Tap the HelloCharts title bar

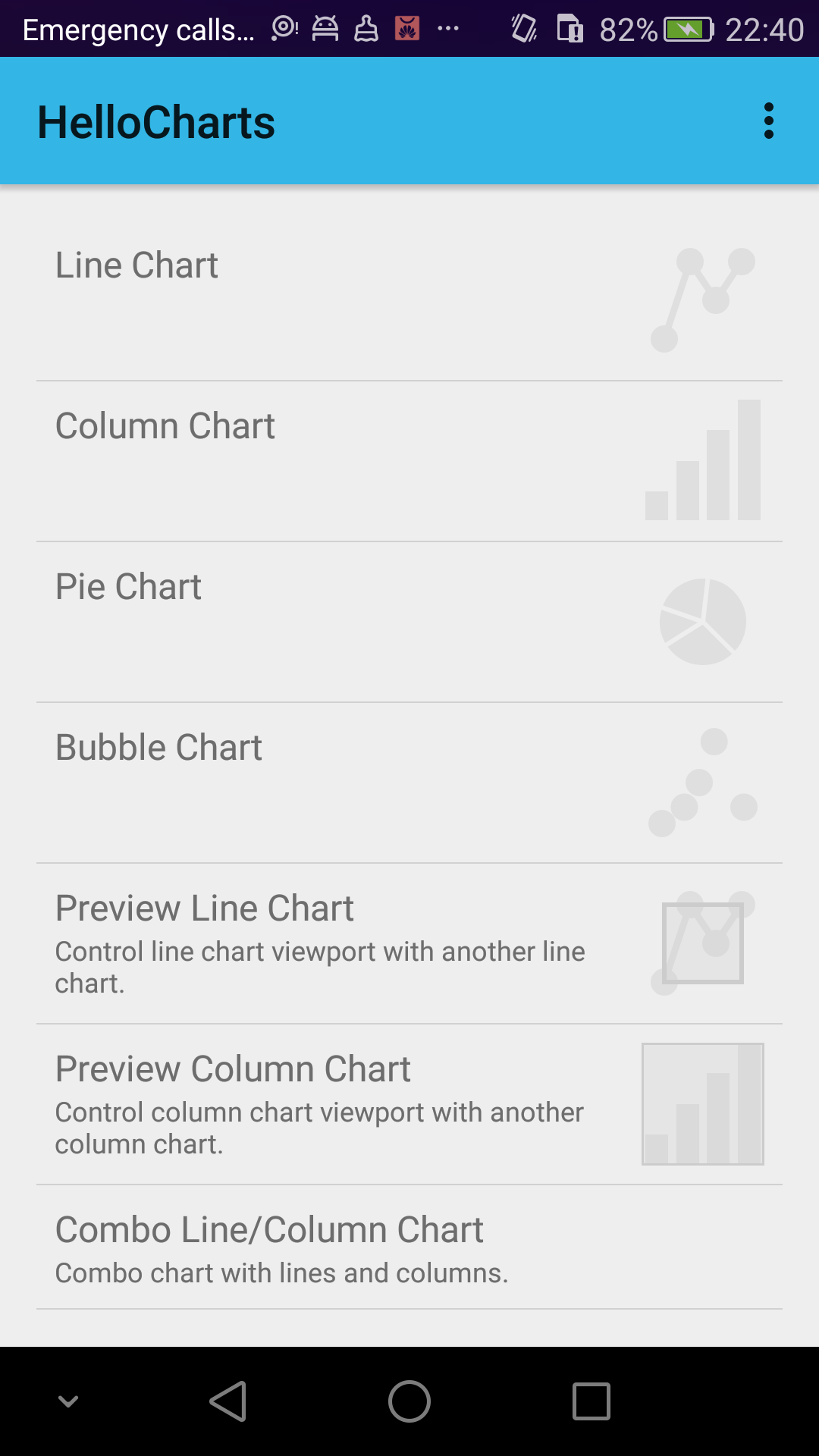(x=157, y=121)
